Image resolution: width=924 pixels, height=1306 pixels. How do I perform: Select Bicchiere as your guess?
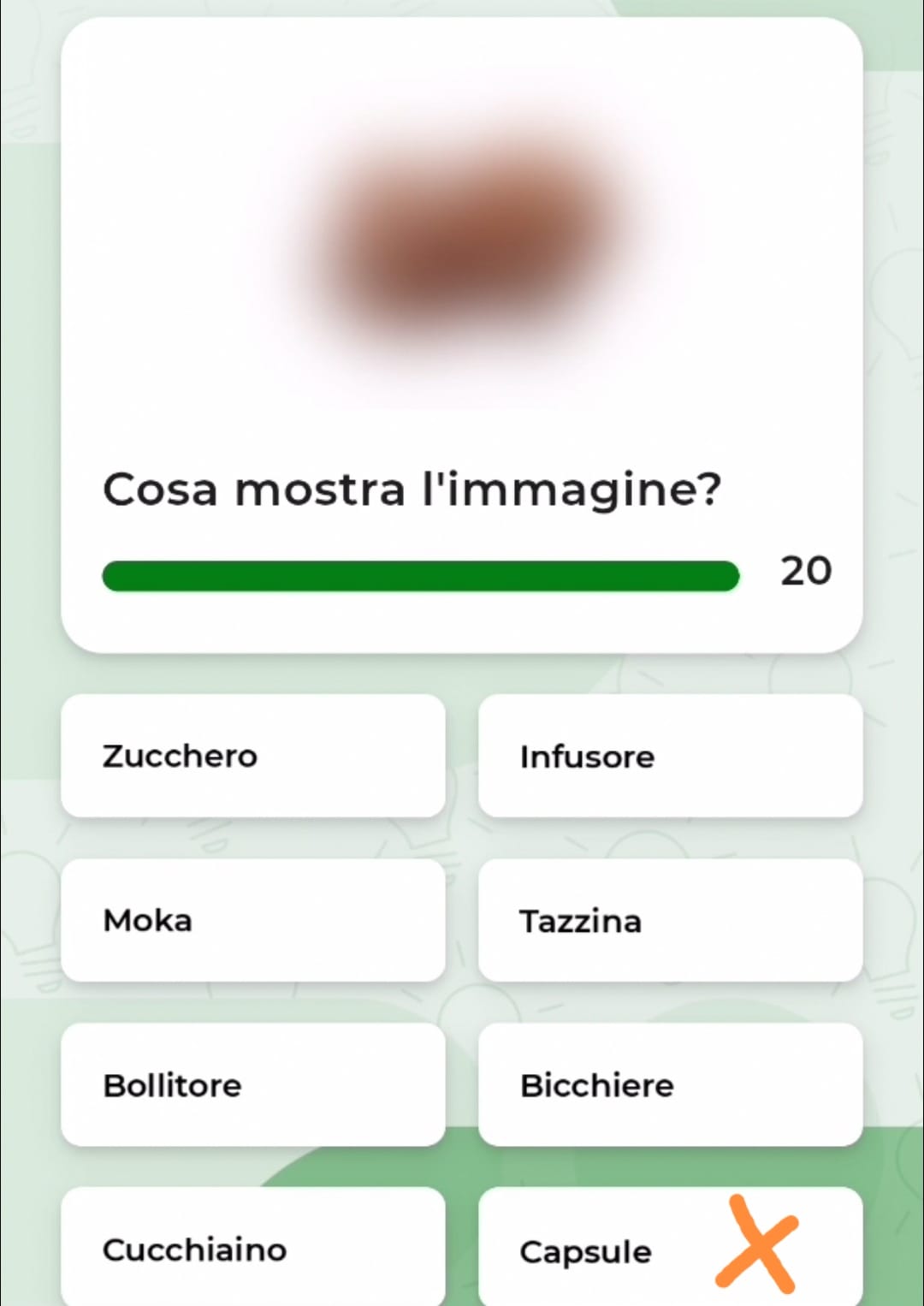coord(670,1084)
